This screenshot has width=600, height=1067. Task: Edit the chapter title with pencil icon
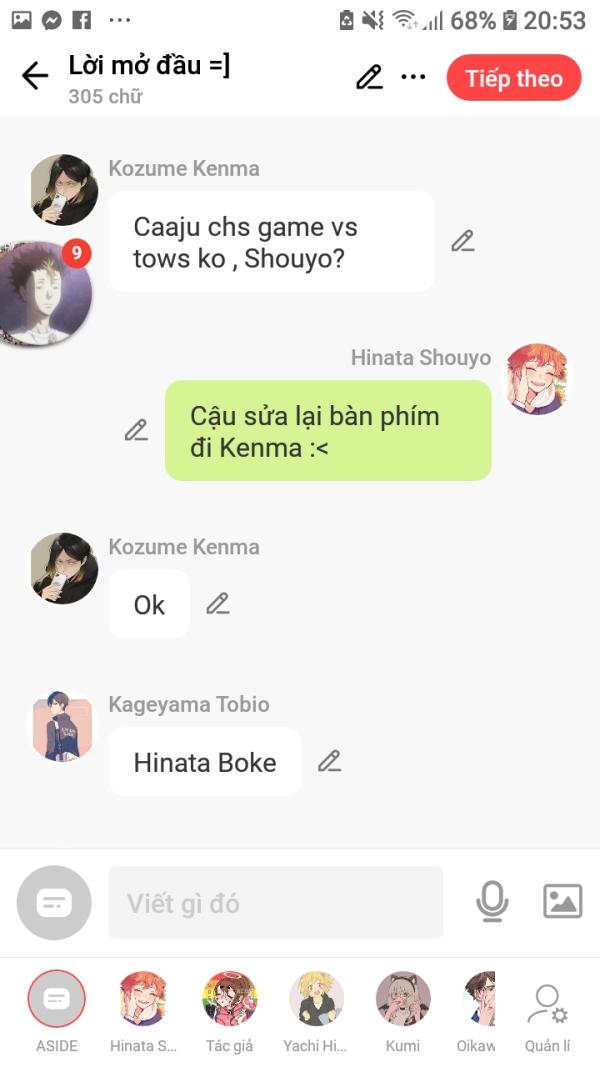click(x=369, y=78)
